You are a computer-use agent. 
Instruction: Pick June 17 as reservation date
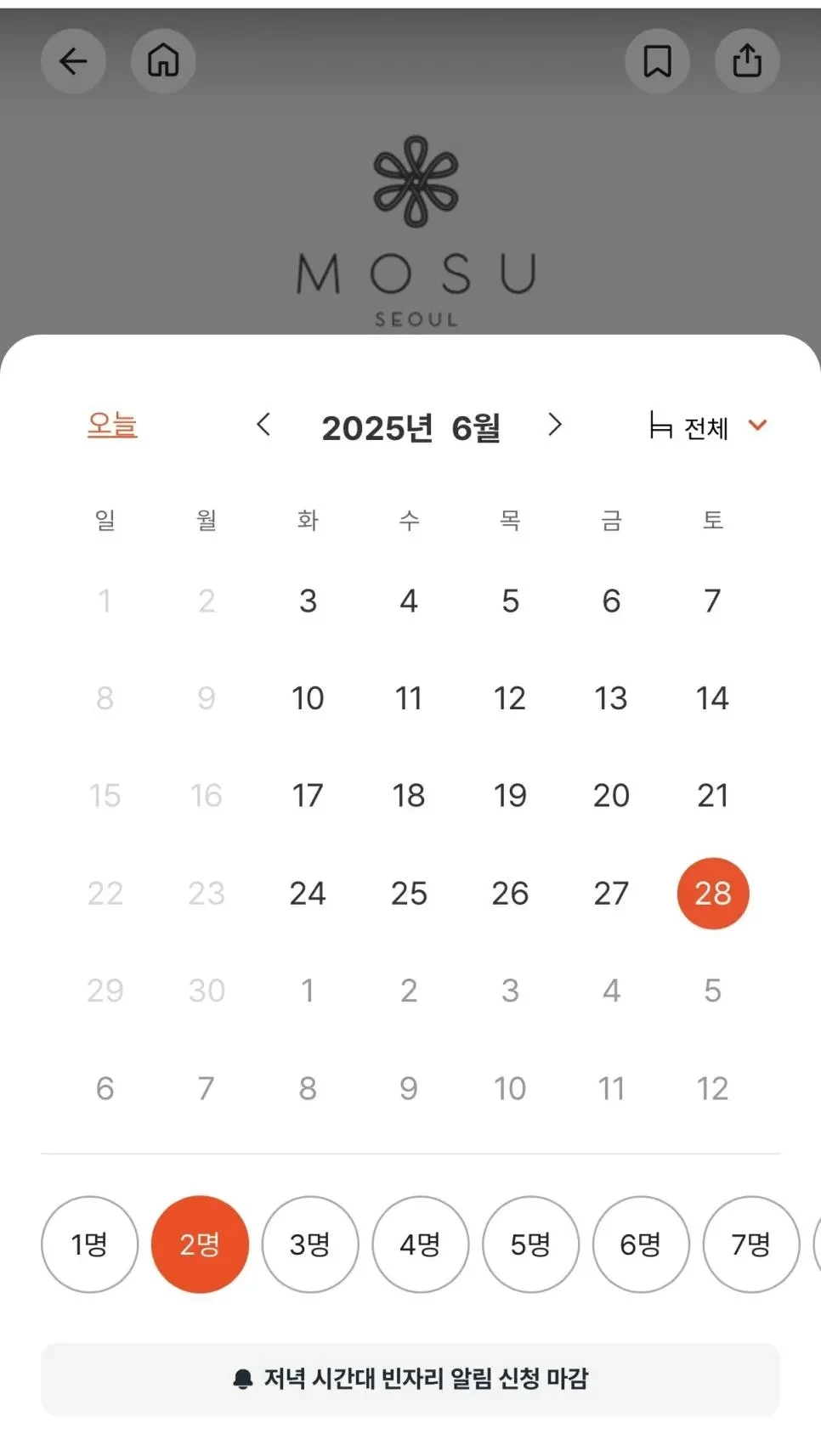tap(308, 795)
